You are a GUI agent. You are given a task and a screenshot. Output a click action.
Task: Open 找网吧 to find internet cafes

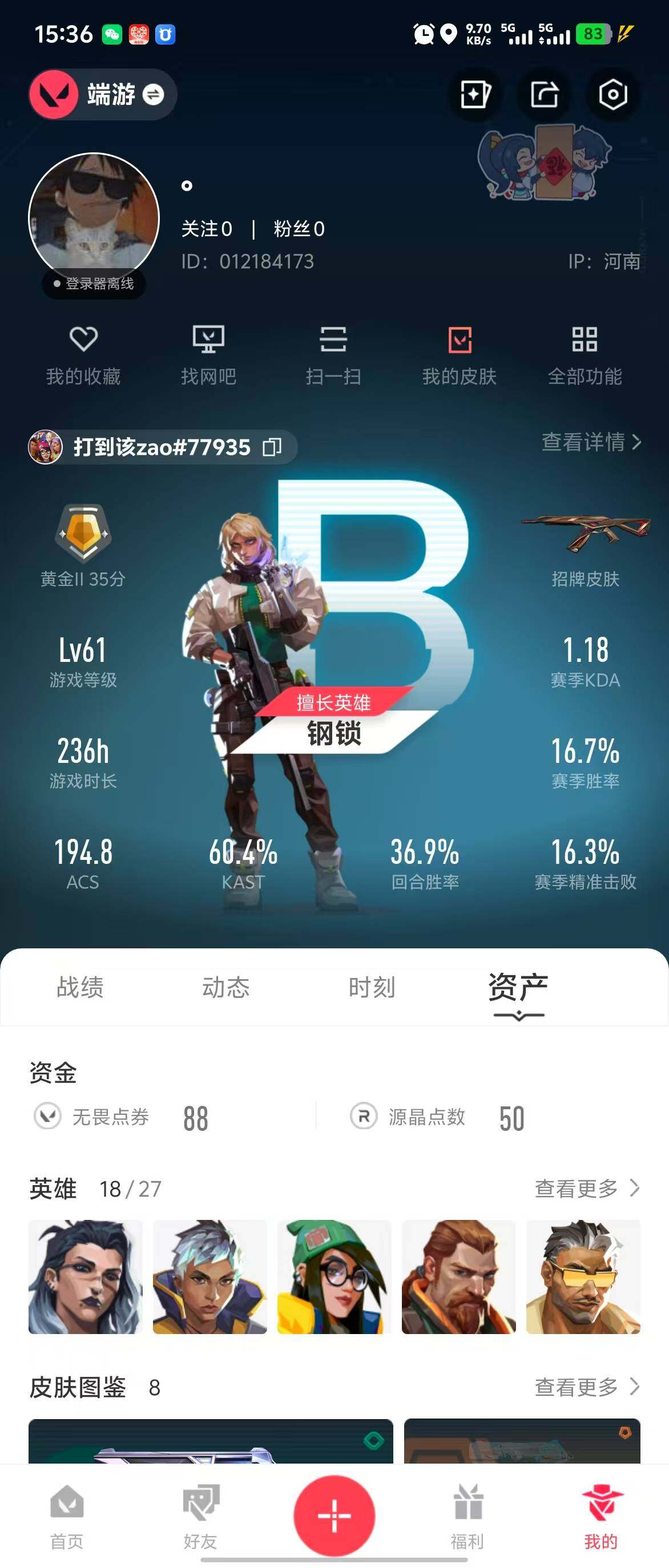click(x=208, y=355)
